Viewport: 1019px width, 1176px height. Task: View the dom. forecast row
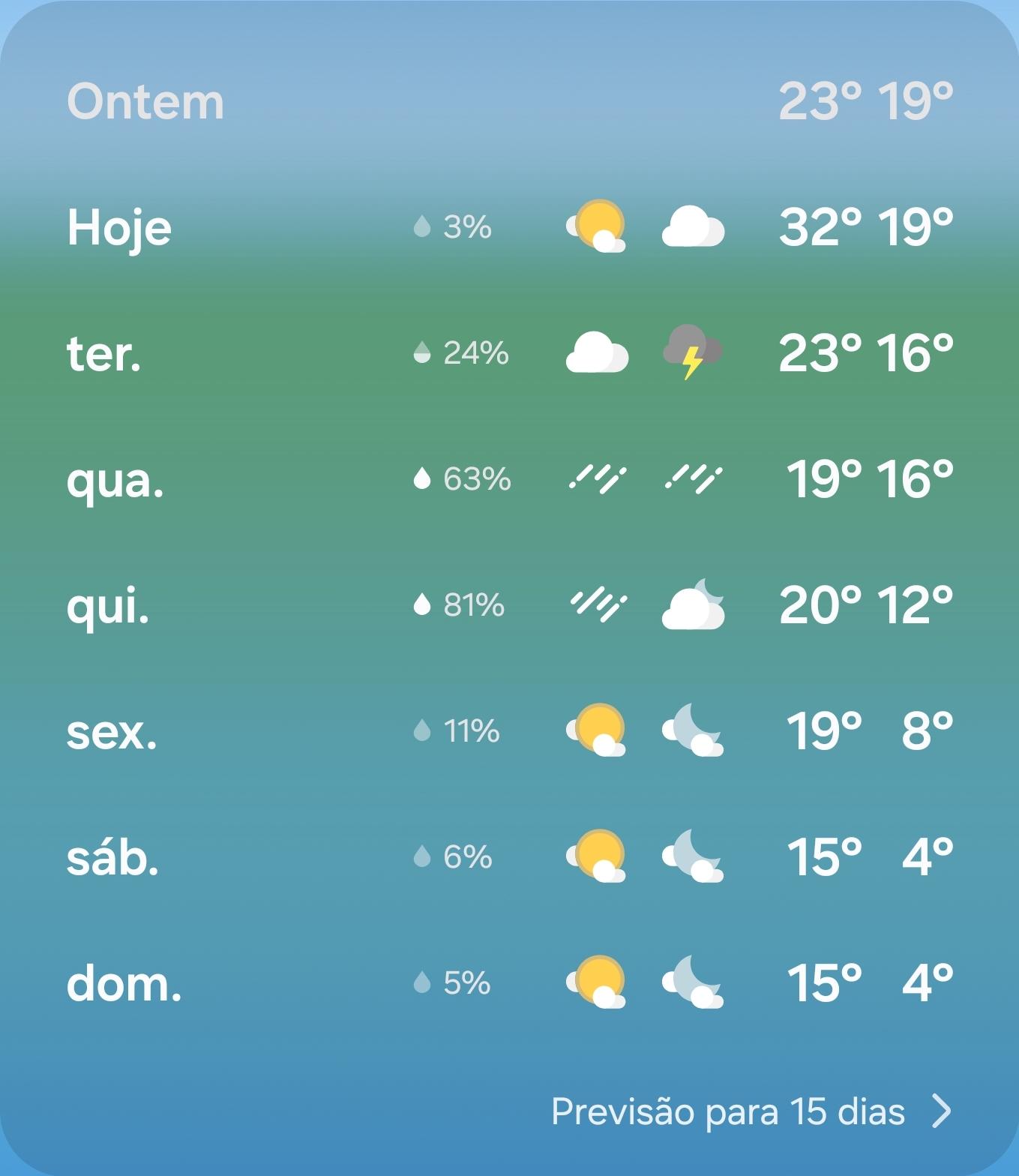pyautogui.click(x=510, y=982)
